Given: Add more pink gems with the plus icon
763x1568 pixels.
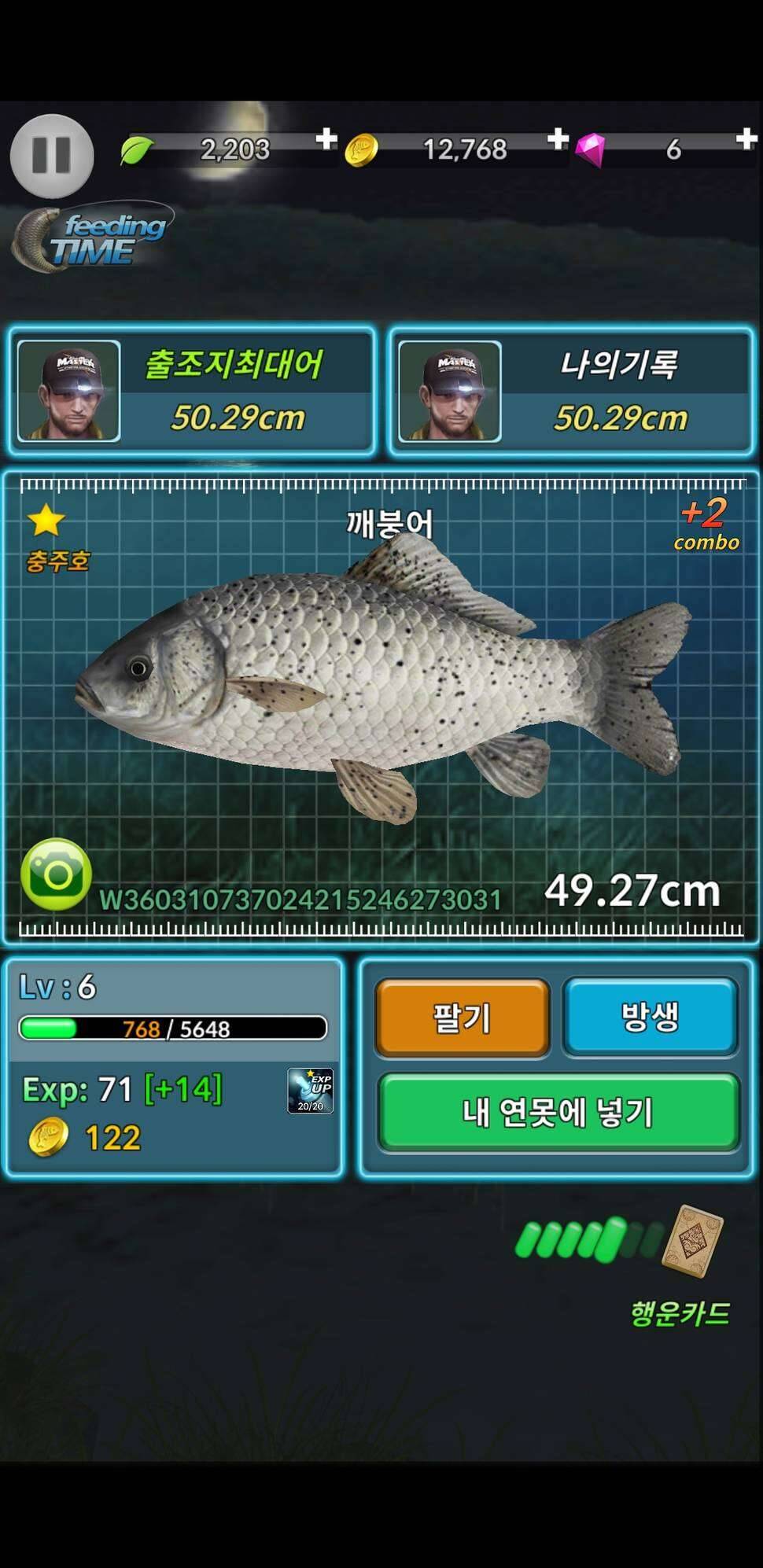Looking at the screenshot, I should click(x=746, y=140).
